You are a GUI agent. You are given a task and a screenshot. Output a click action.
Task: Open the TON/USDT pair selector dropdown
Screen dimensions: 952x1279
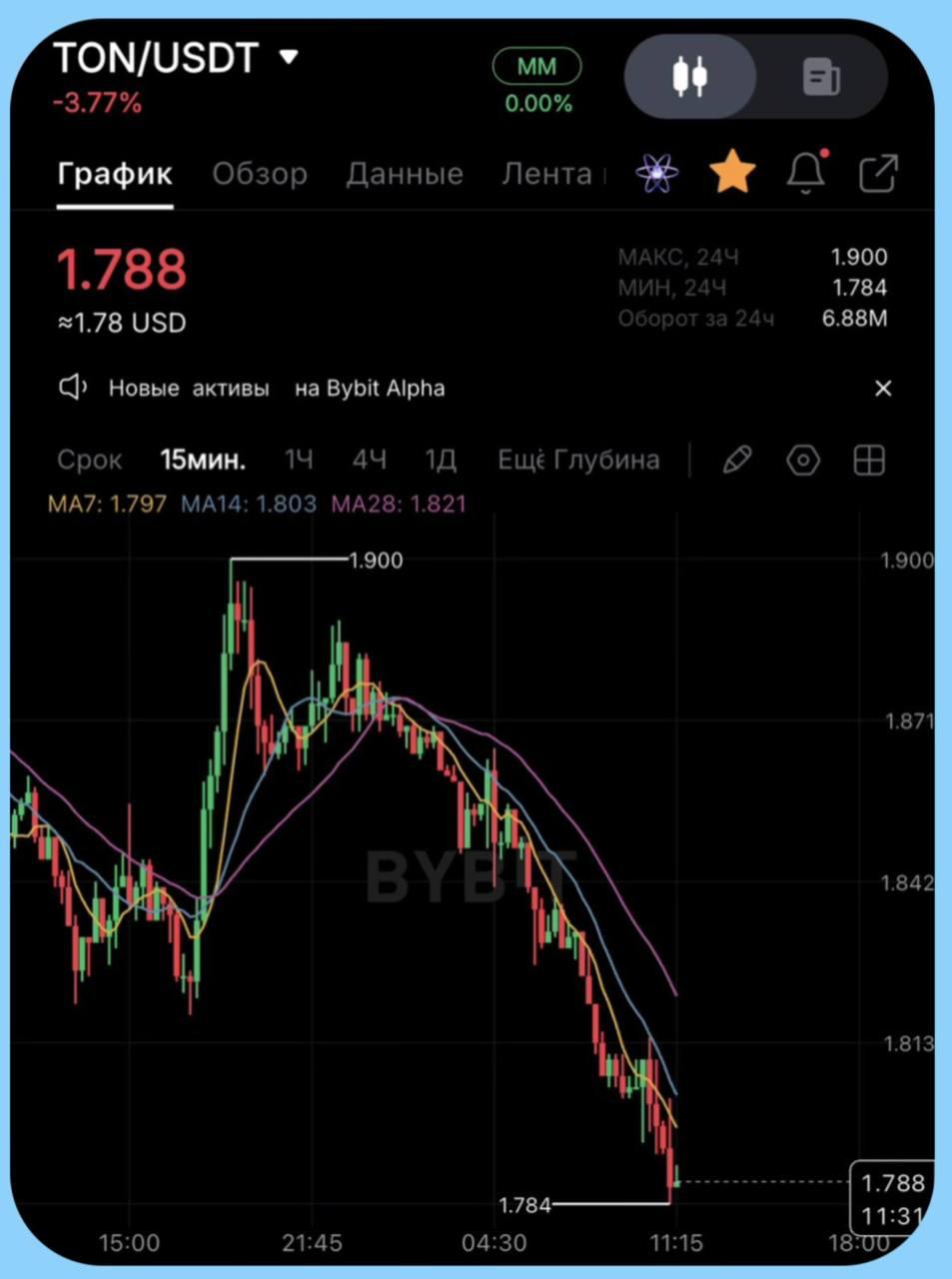289,57
